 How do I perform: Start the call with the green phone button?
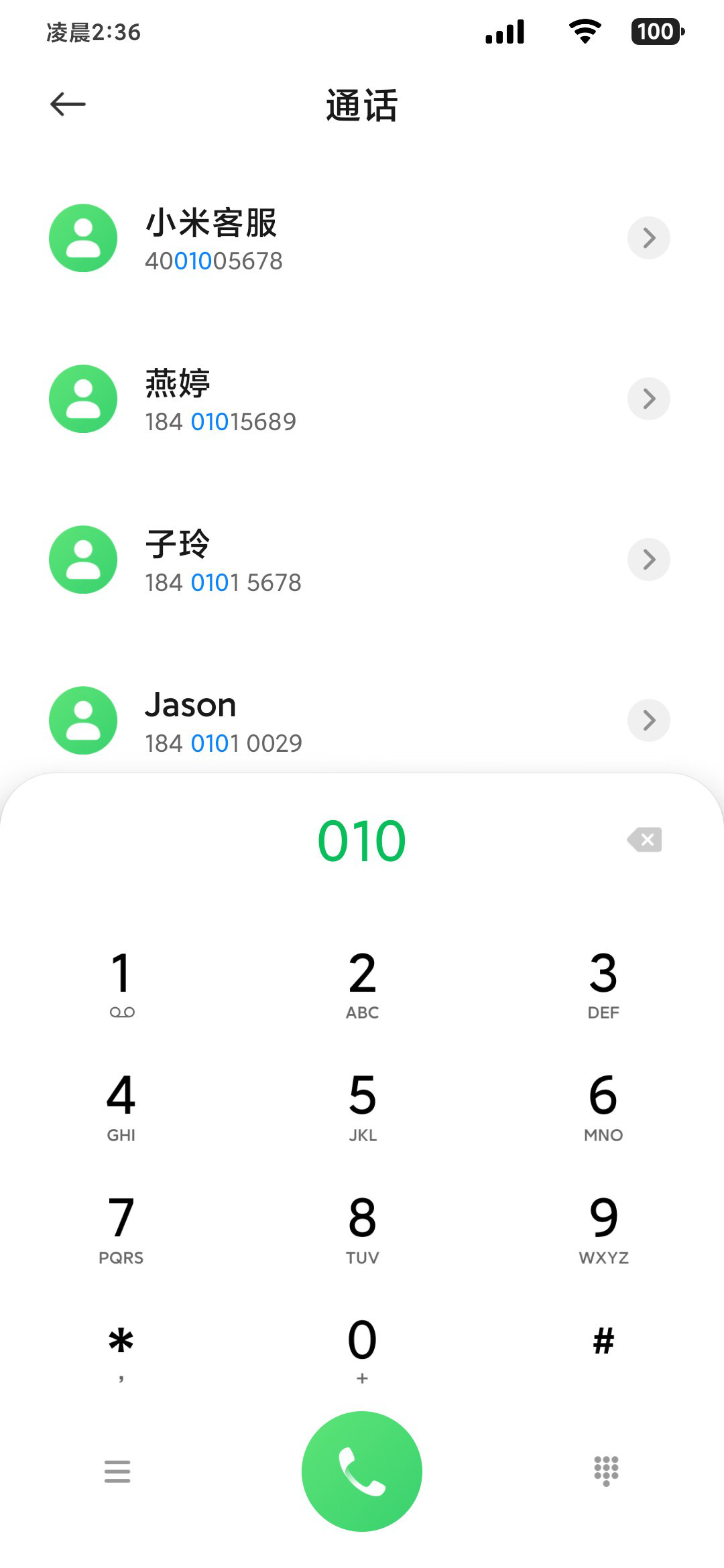click(362, 1472)
